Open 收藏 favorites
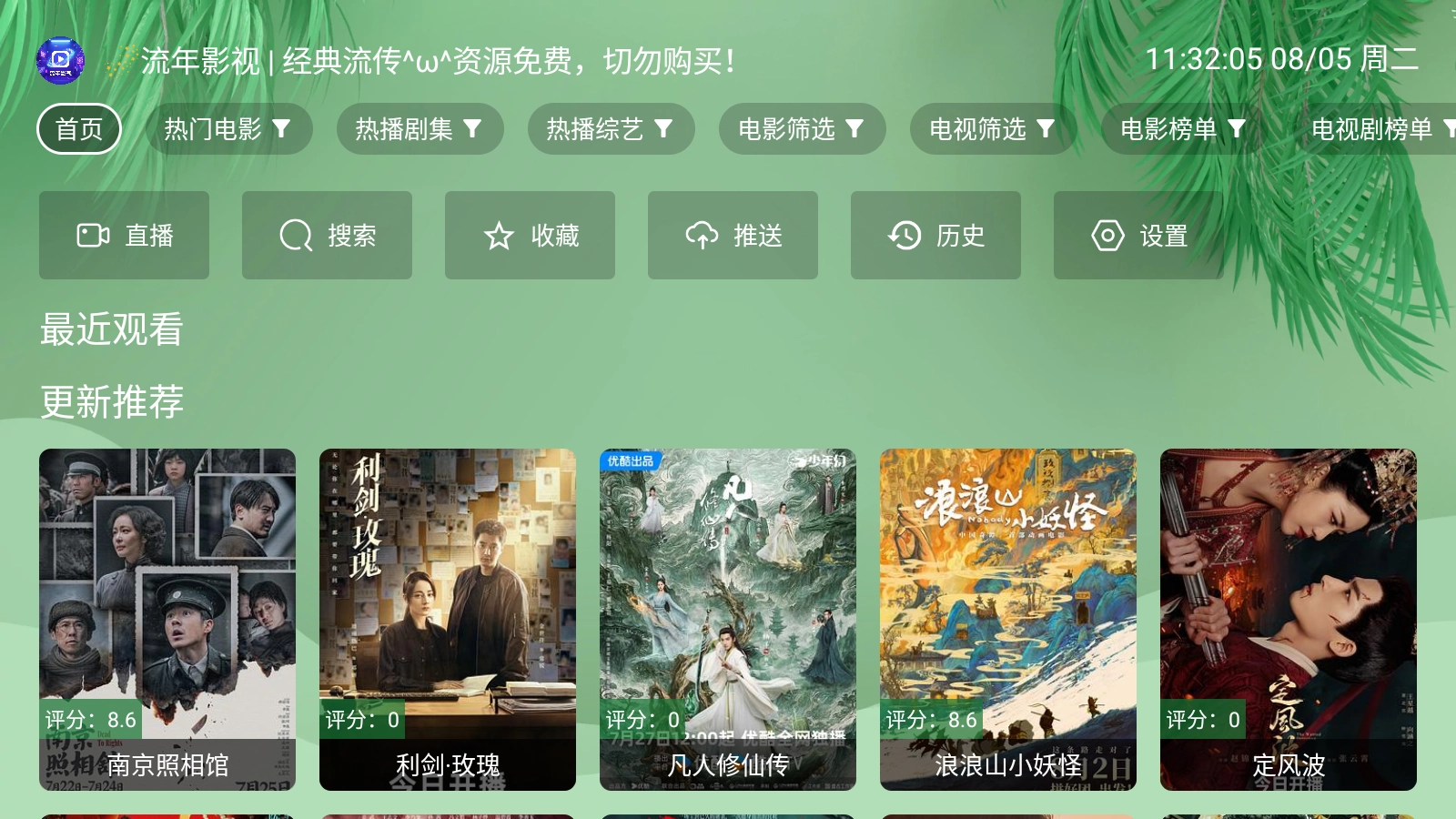 tap(530, 236)
